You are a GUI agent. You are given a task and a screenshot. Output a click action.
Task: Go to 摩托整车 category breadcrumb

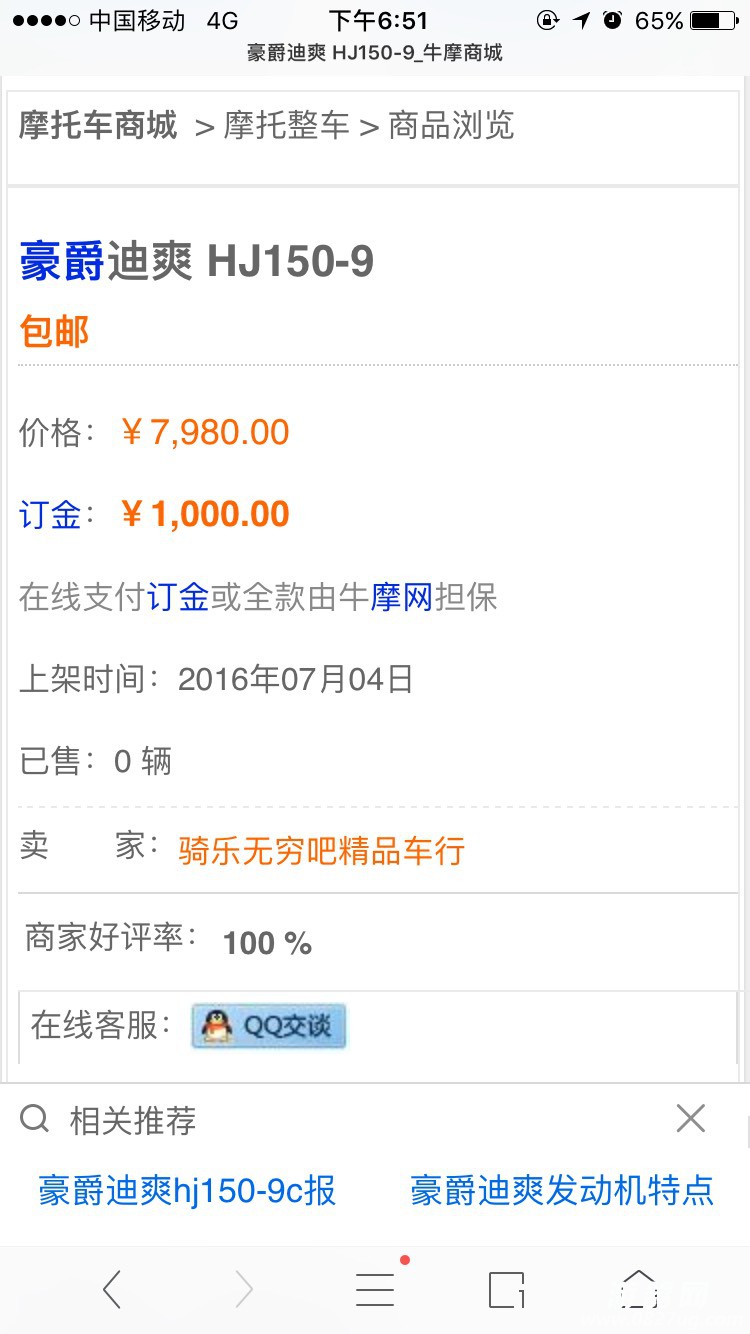pyautogui.click(x=286, y=126)
